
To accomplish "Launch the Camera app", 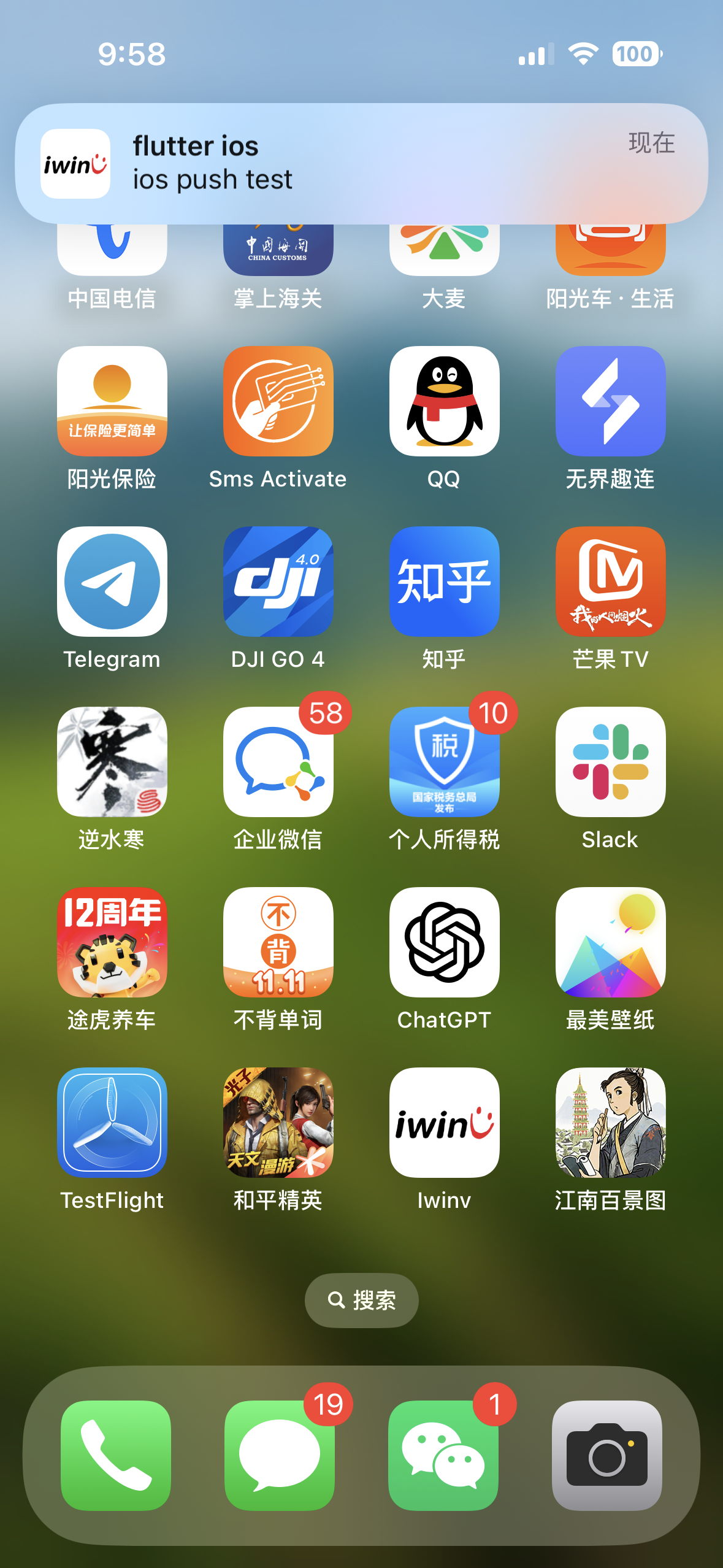I will pyautogui.click(x=606, y=1455).
